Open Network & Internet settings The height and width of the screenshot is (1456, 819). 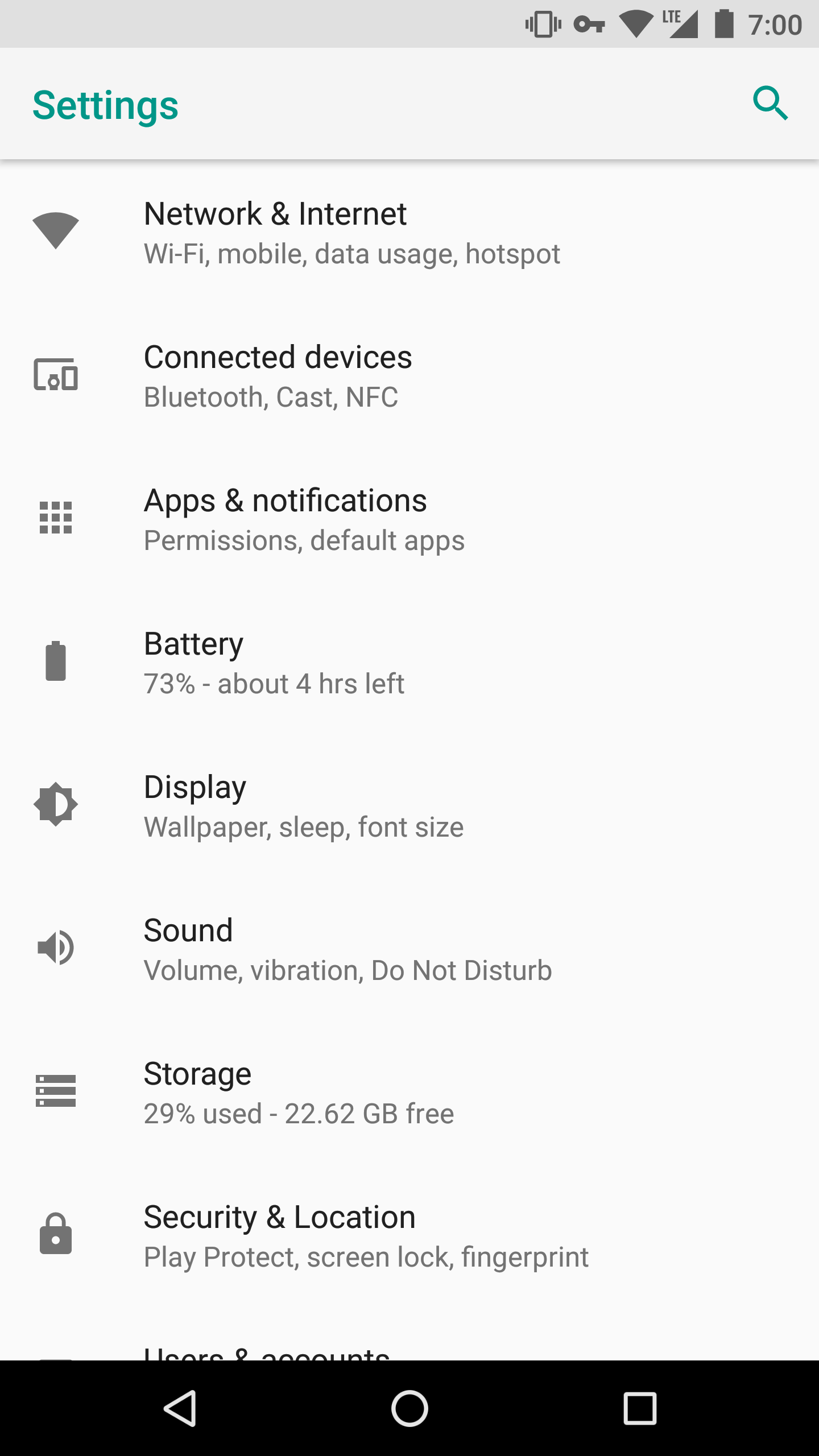[x=353, y=232]
